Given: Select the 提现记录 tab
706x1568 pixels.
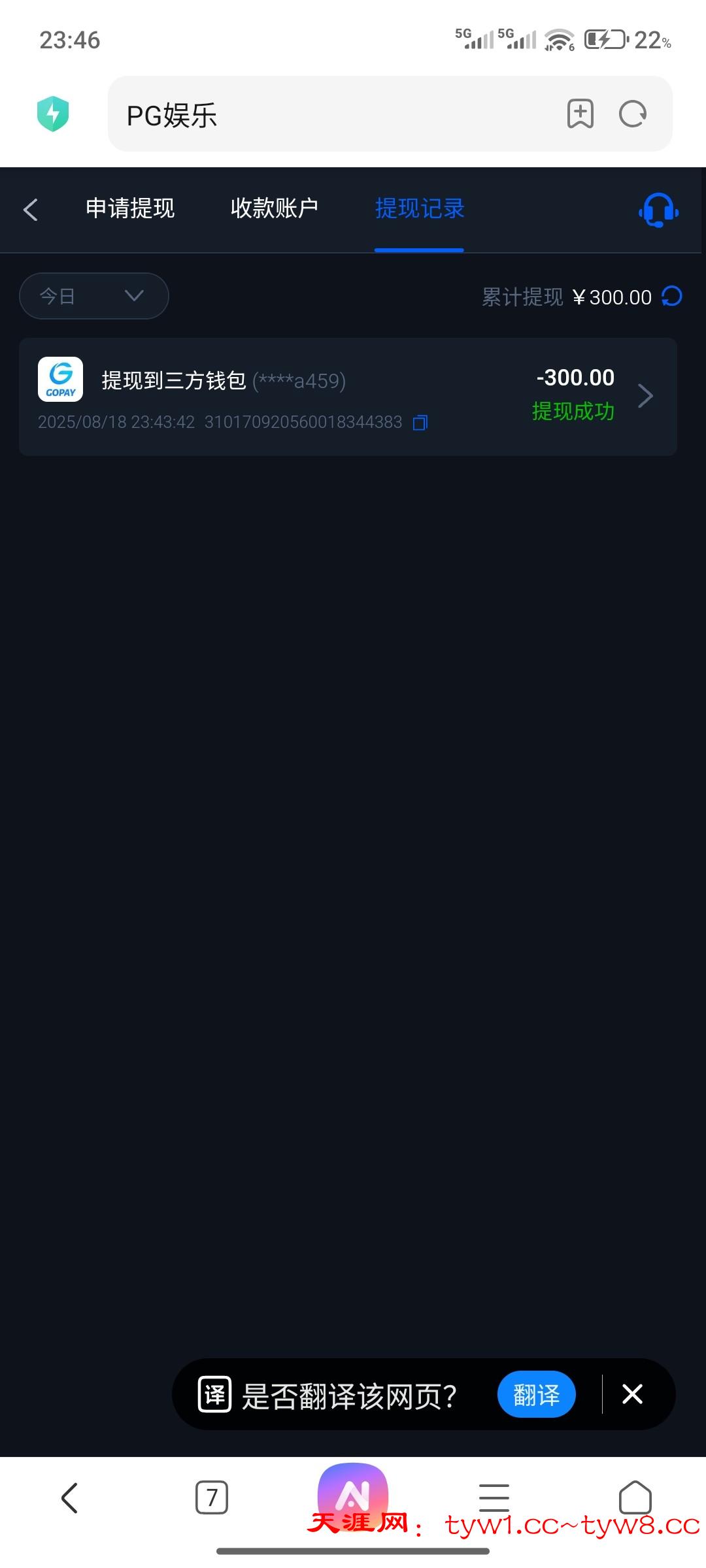Looking at the screenshot, I should point(419,208).
